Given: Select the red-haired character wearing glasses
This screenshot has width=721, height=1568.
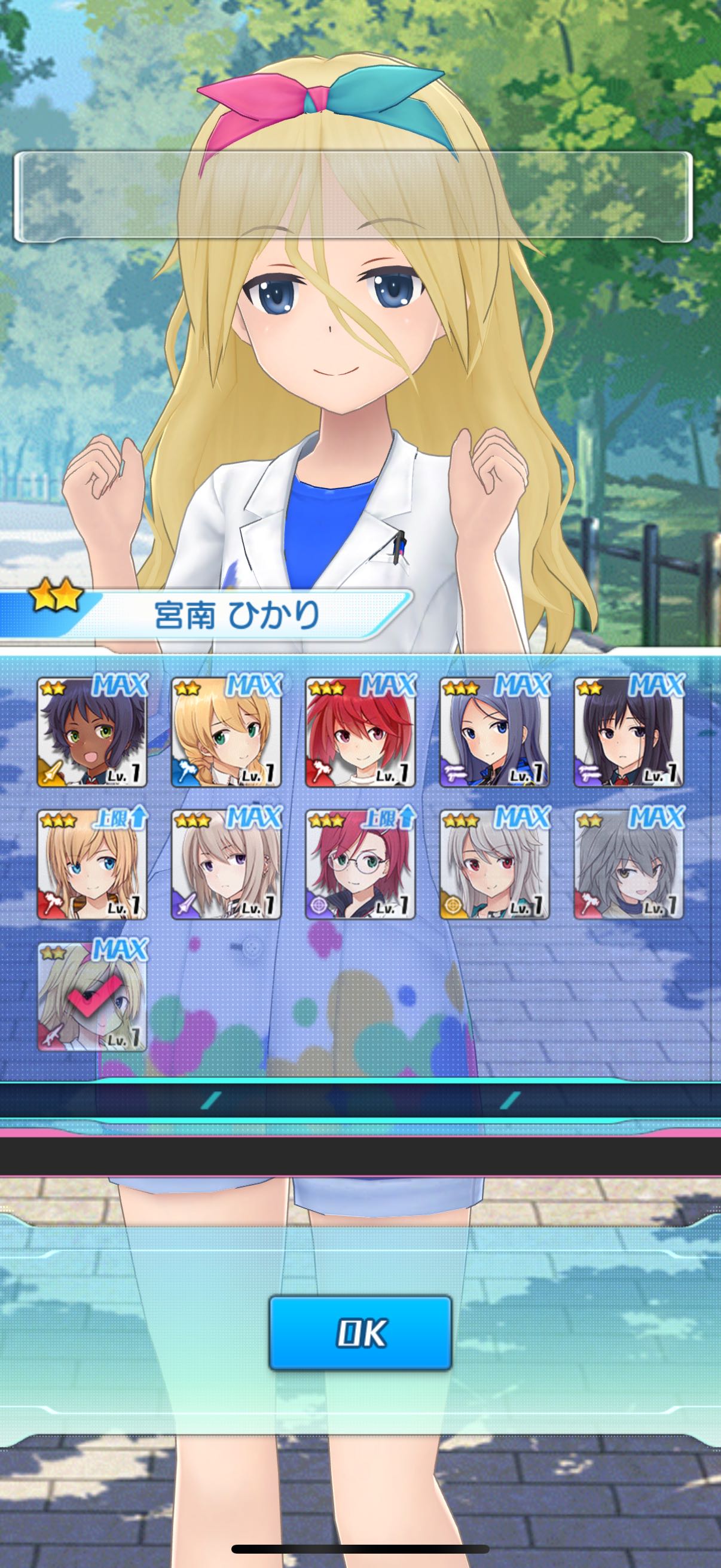Looking at the screenshot, I should [x=360, y=864].
